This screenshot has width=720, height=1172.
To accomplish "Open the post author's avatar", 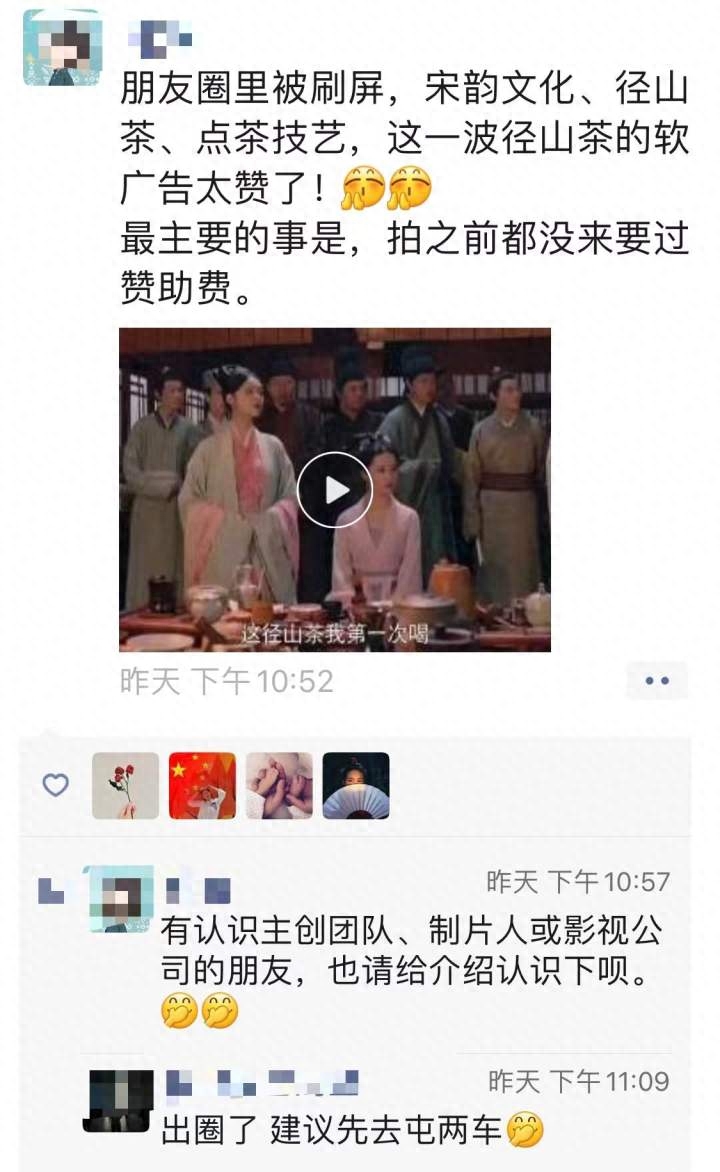I will (x=62, y=47).
